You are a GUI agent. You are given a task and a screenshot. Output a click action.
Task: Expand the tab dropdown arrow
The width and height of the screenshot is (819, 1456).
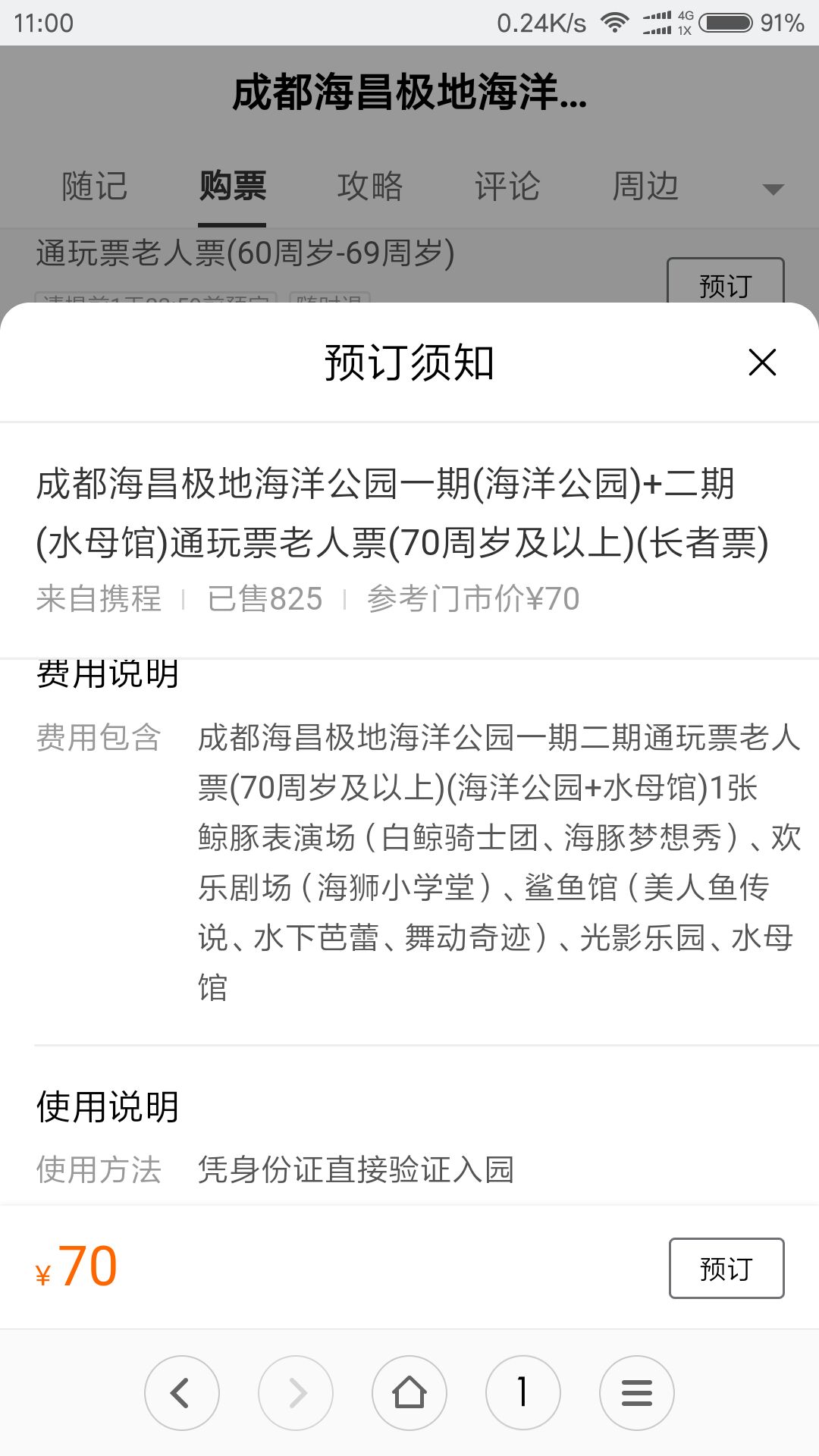pyautogui.click(x=773, y=189)
